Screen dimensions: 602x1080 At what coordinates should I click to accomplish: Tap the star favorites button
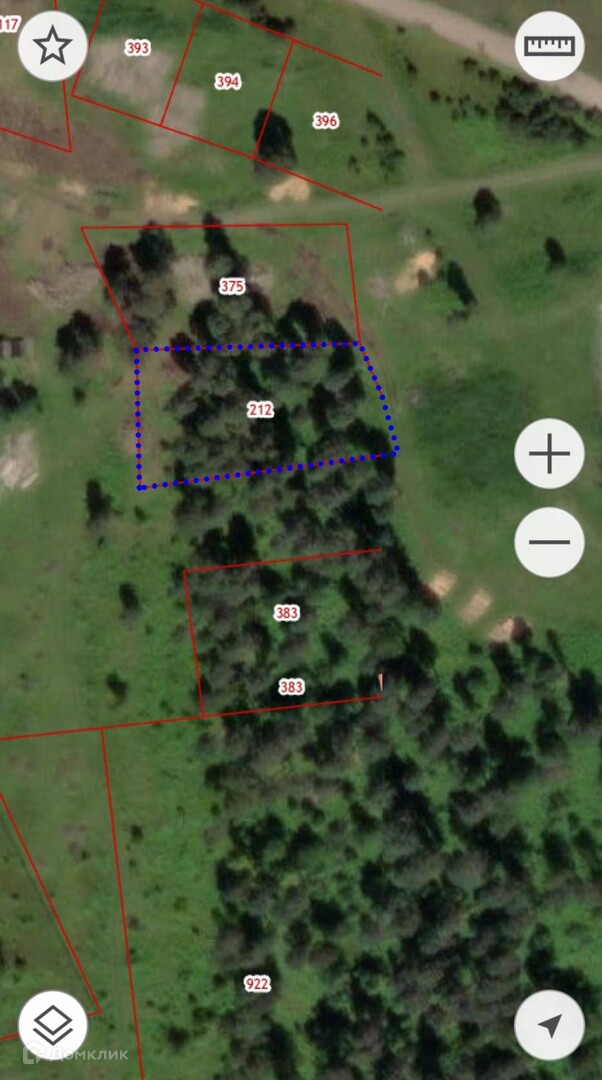pyautogui.click(x=52, y=46)
